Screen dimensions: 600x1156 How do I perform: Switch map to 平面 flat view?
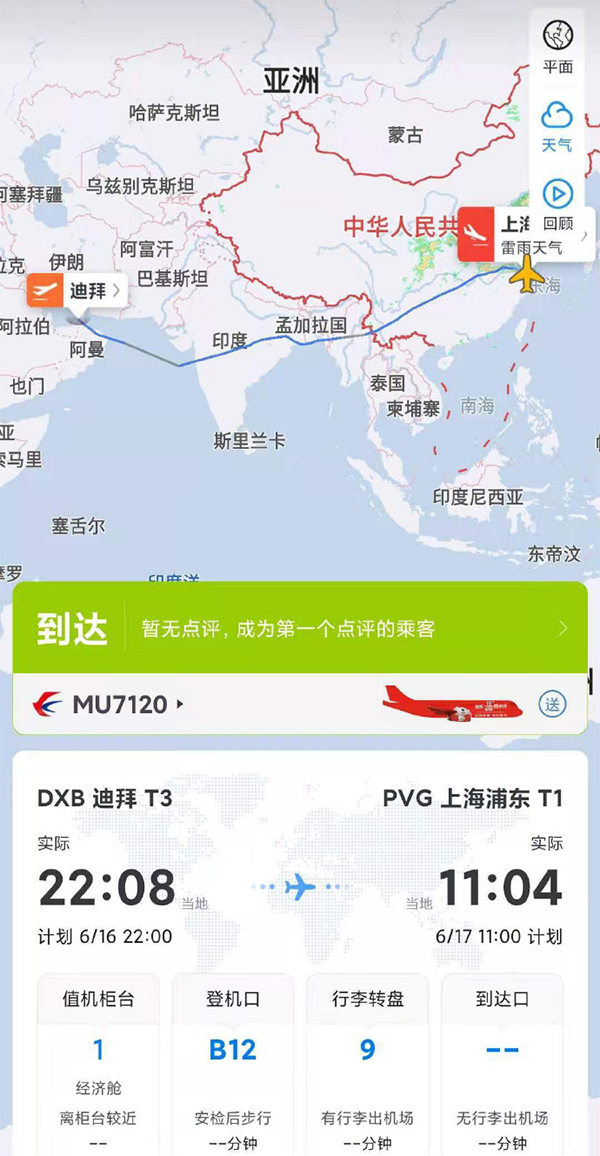[557, 46]
